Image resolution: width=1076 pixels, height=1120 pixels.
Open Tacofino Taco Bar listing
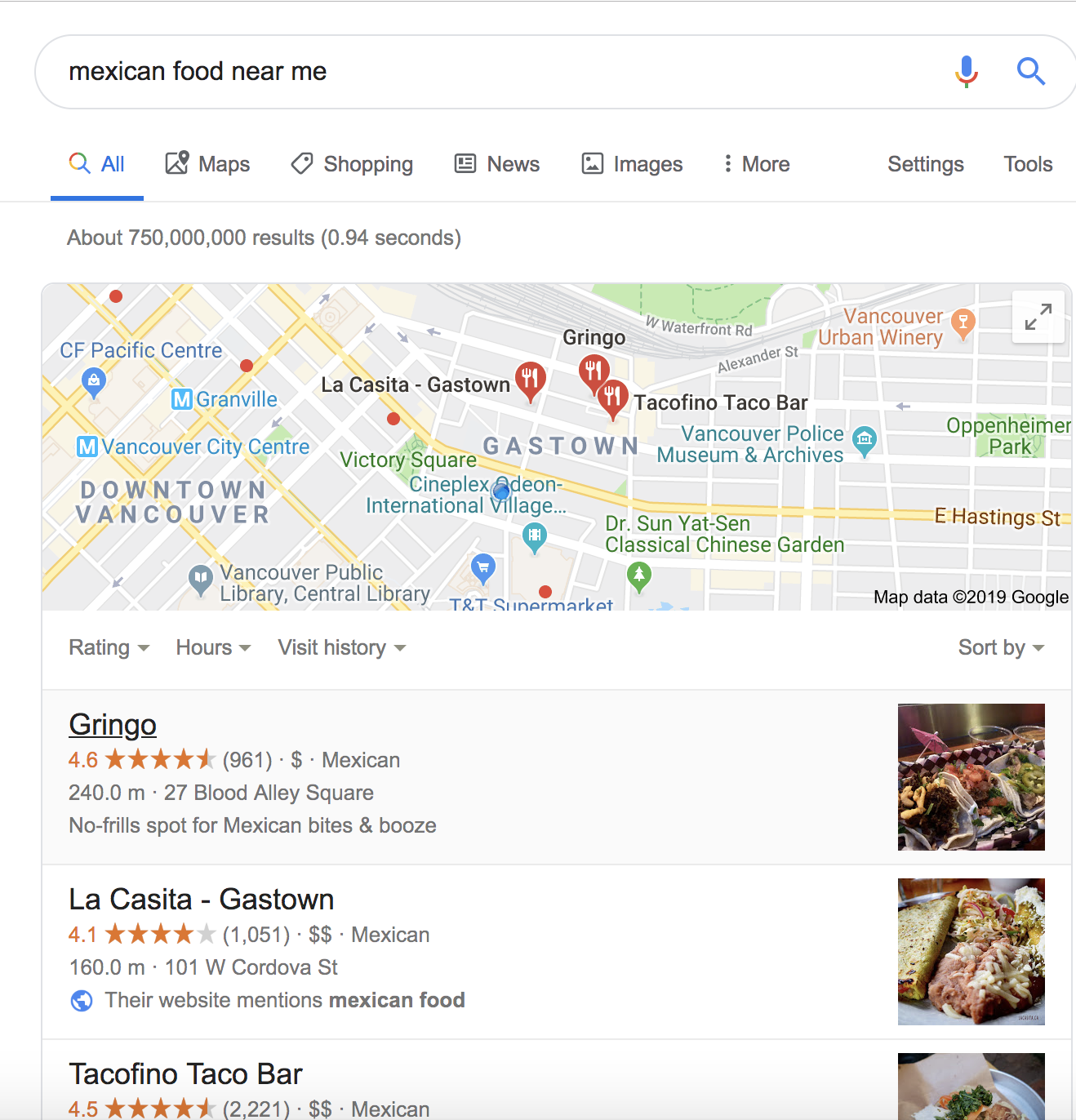click(185, 1074)
